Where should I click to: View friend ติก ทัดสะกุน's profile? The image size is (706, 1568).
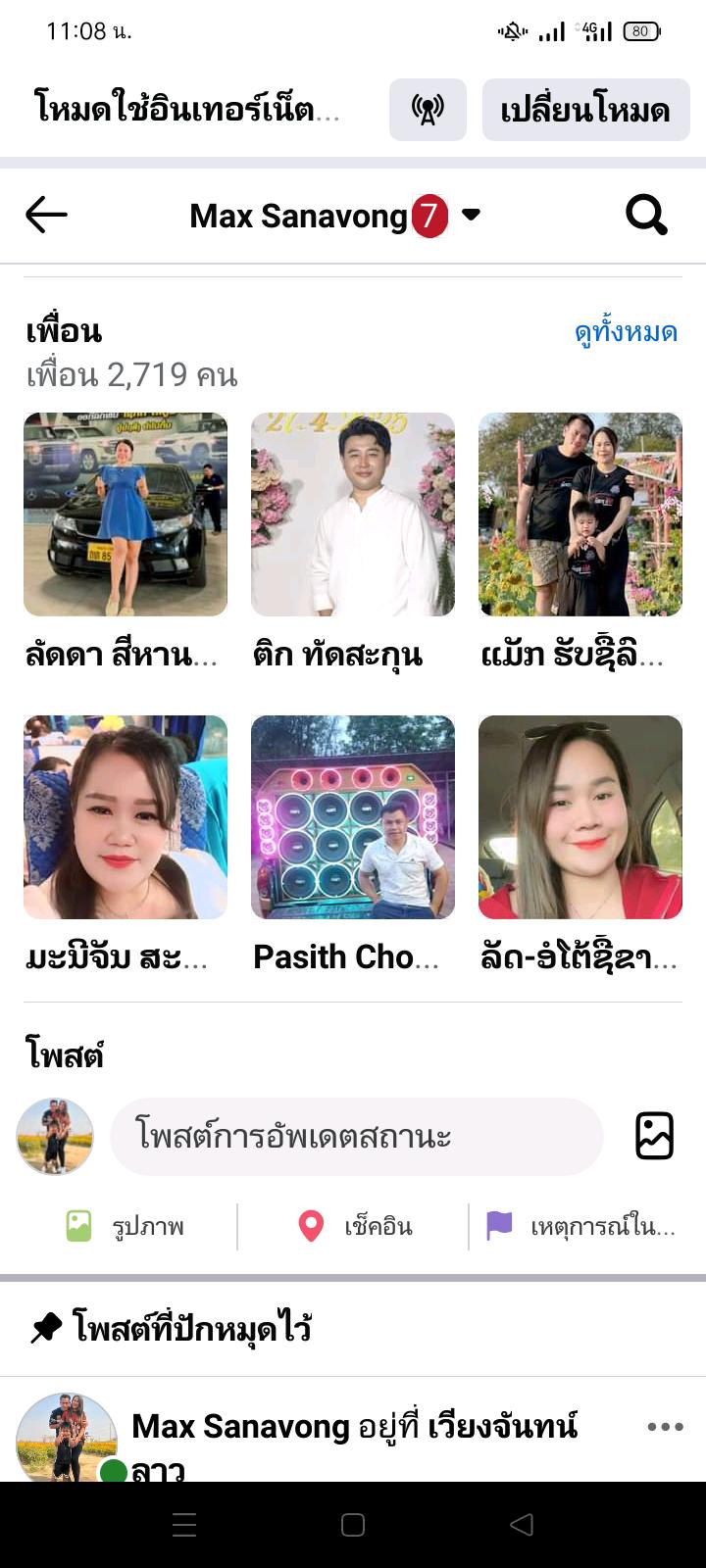coord(353,515)
